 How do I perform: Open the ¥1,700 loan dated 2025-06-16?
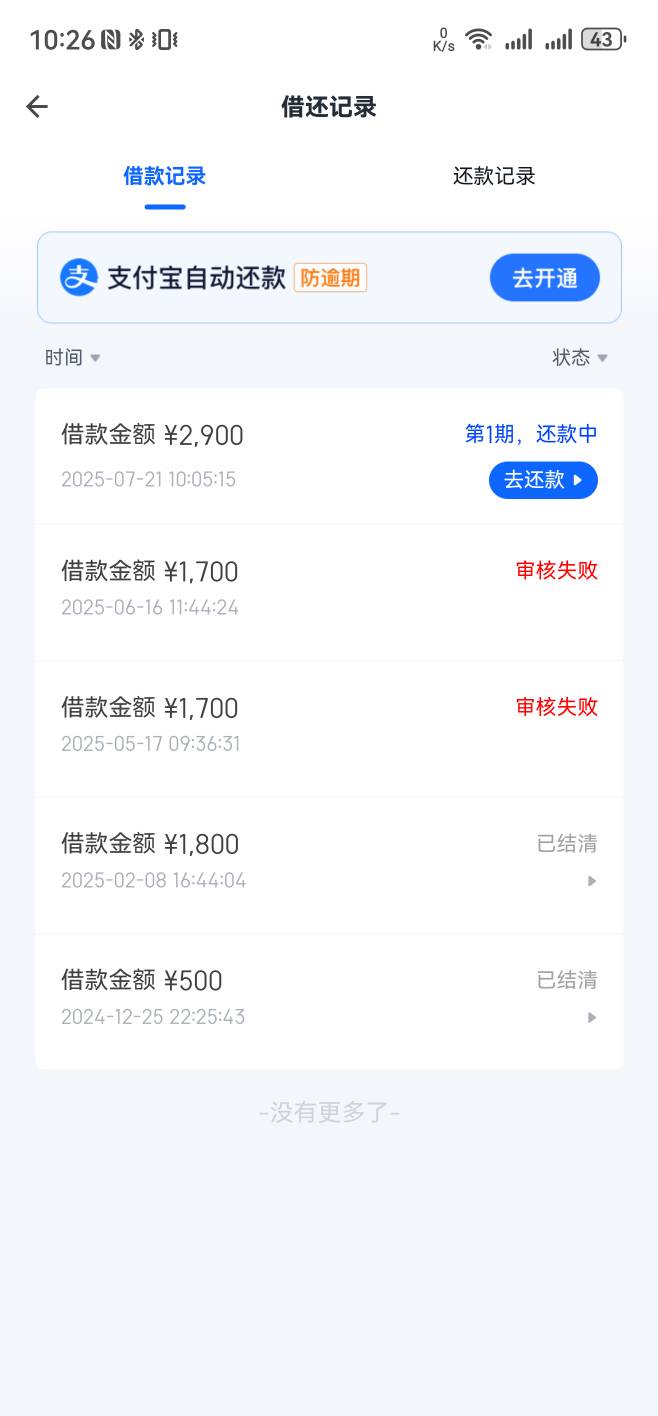pos(329,592)
